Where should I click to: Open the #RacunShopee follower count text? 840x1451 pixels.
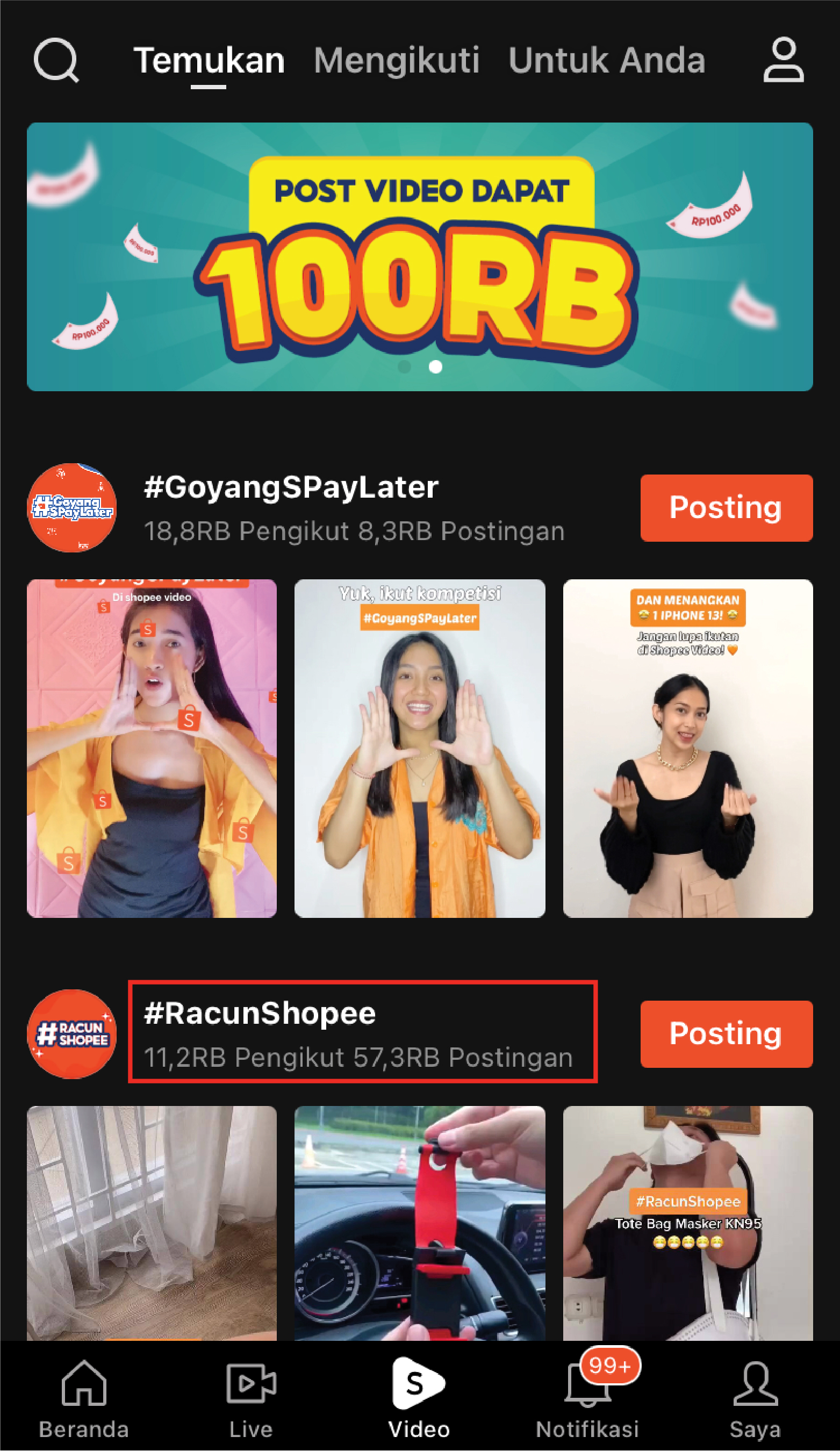click(x=357, y=1058)
